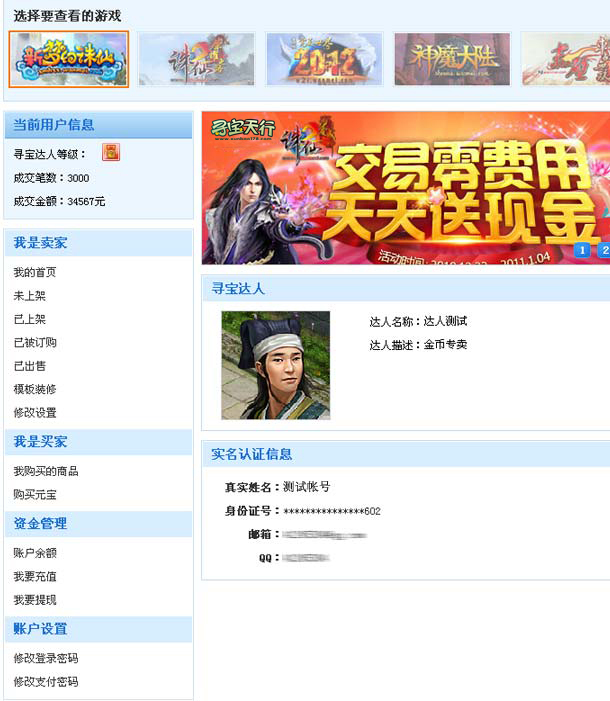Screen dimensions: 610x701
Task: Open 修改设置 page
Action: (35, 413)
